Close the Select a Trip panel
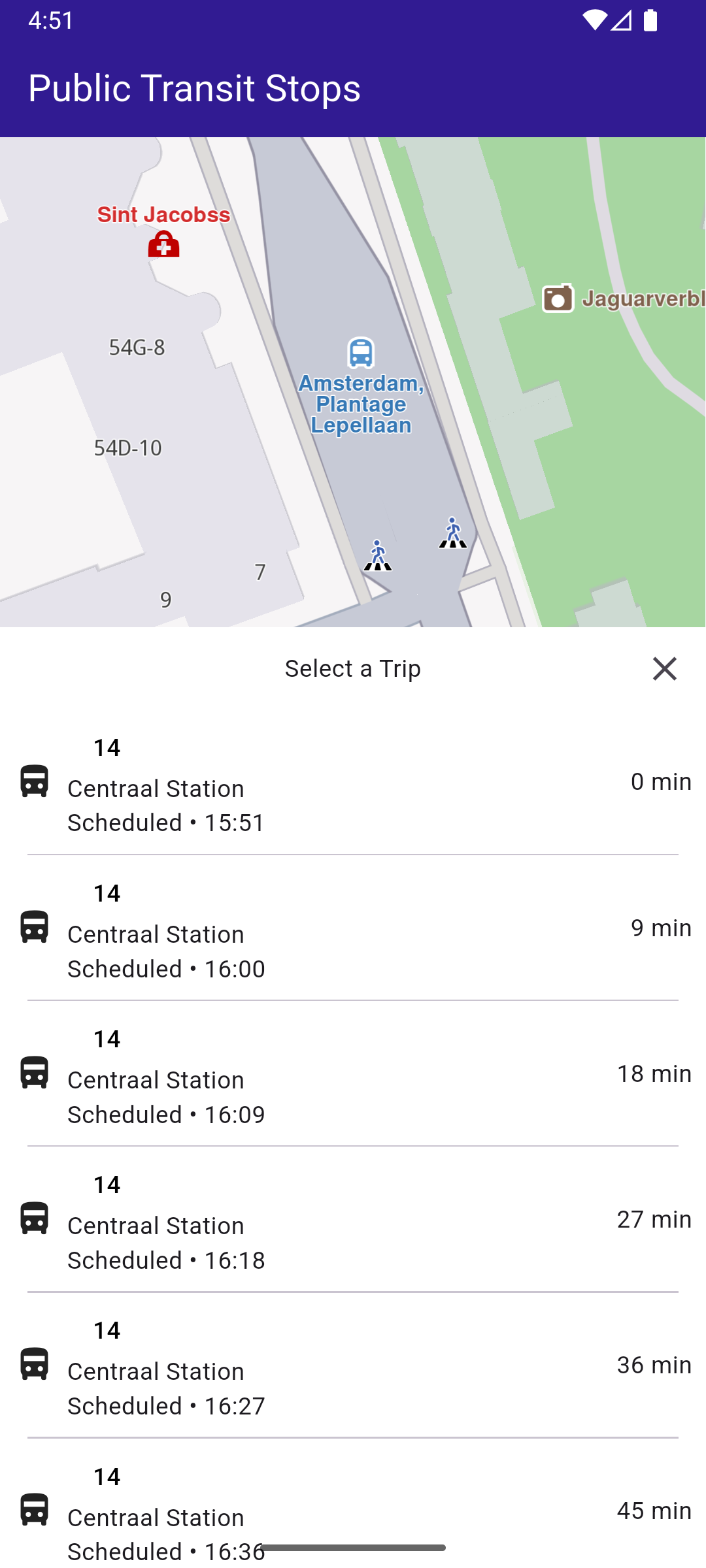 pos(664,668)
